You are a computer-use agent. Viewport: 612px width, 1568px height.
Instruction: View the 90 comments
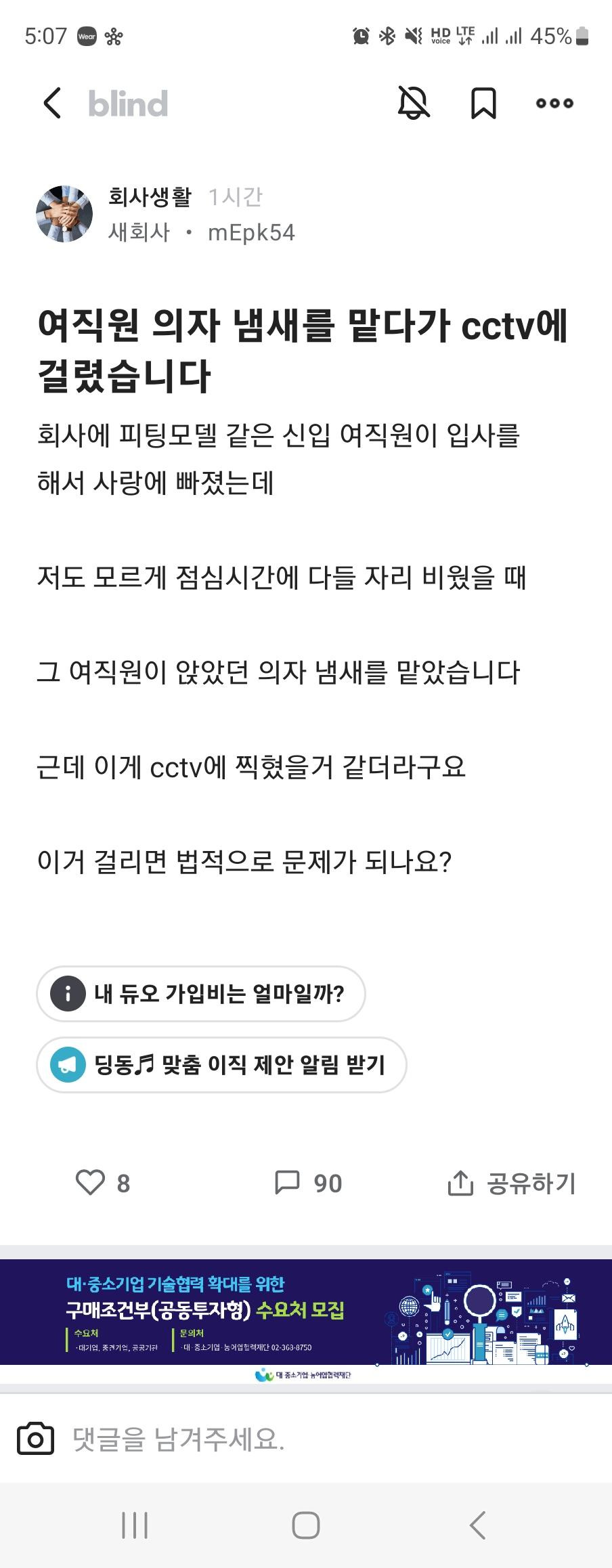tap(308, 1183)
